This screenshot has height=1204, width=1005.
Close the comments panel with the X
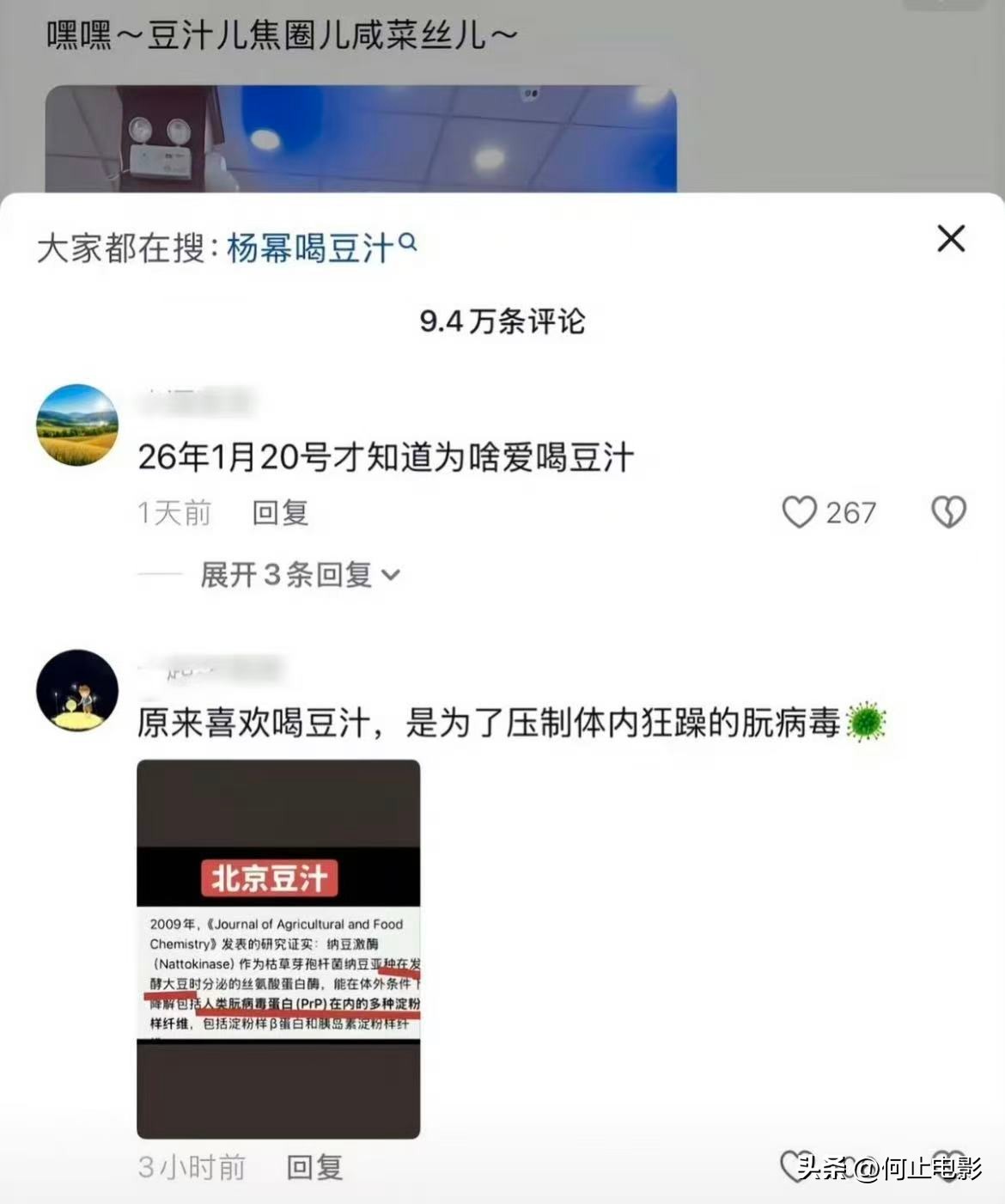tap(949, 240)
